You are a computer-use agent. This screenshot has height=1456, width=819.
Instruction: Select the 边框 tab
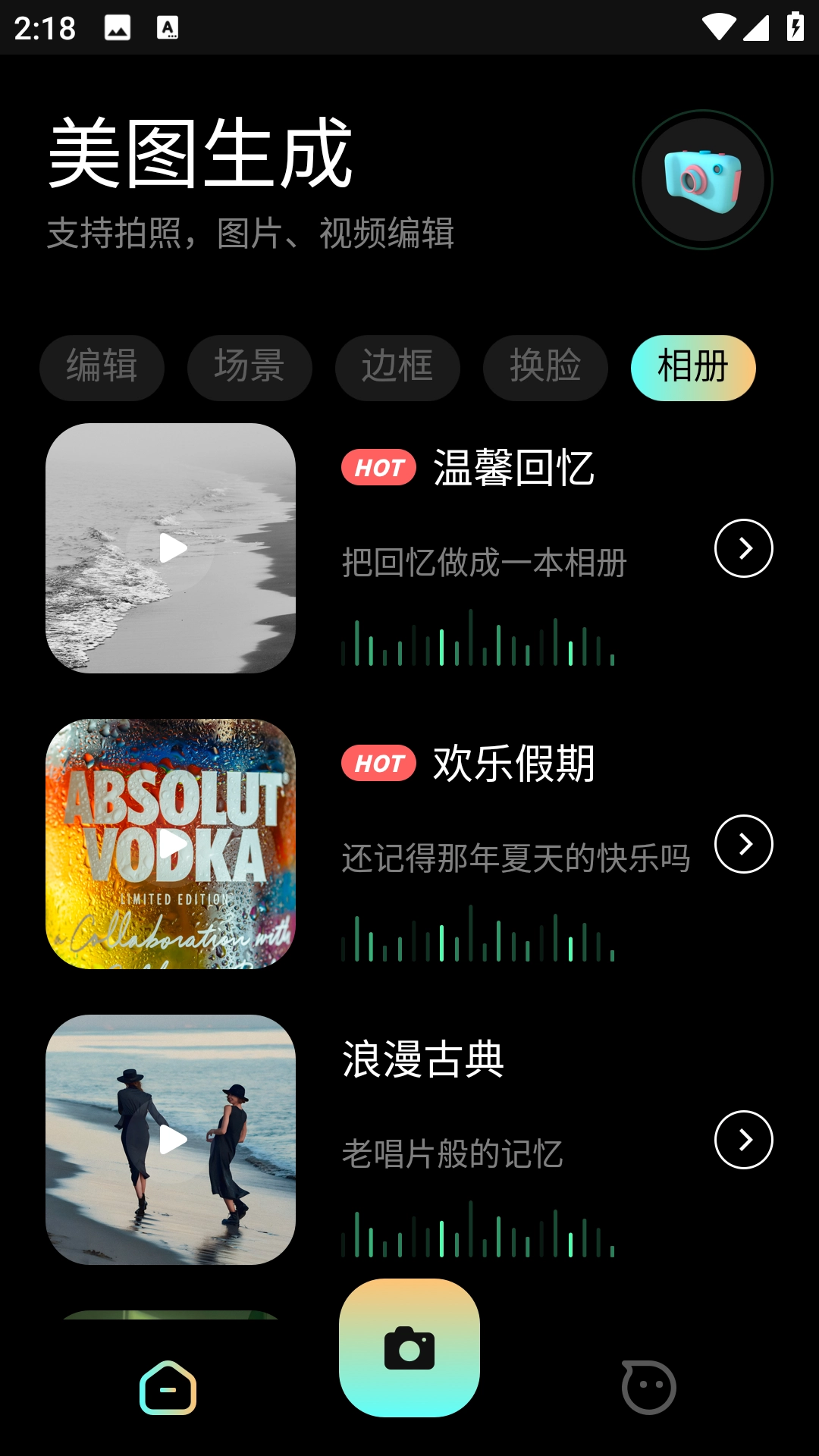[397, 368]
